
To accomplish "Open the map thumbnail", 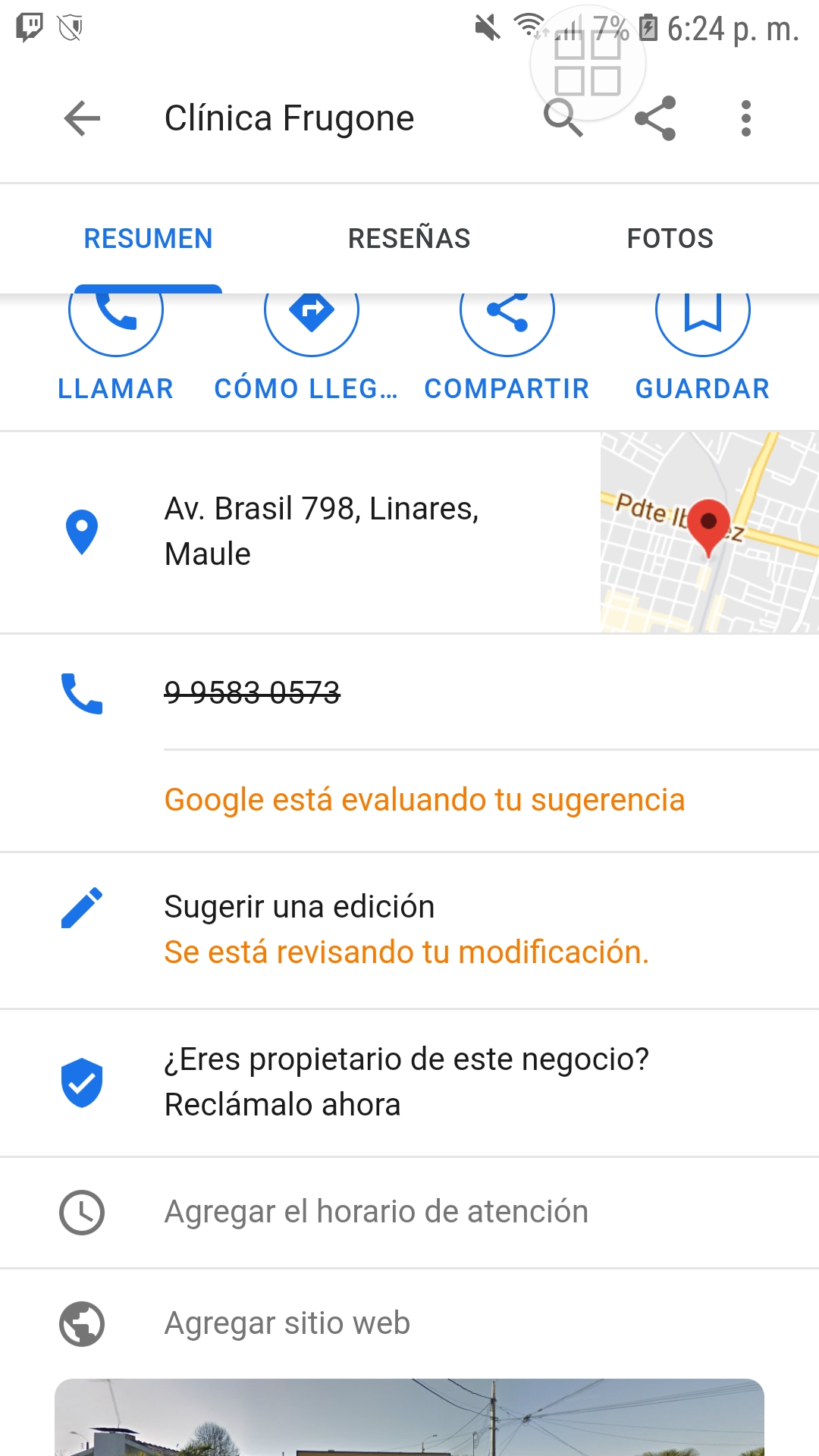I will click(709, 532).
